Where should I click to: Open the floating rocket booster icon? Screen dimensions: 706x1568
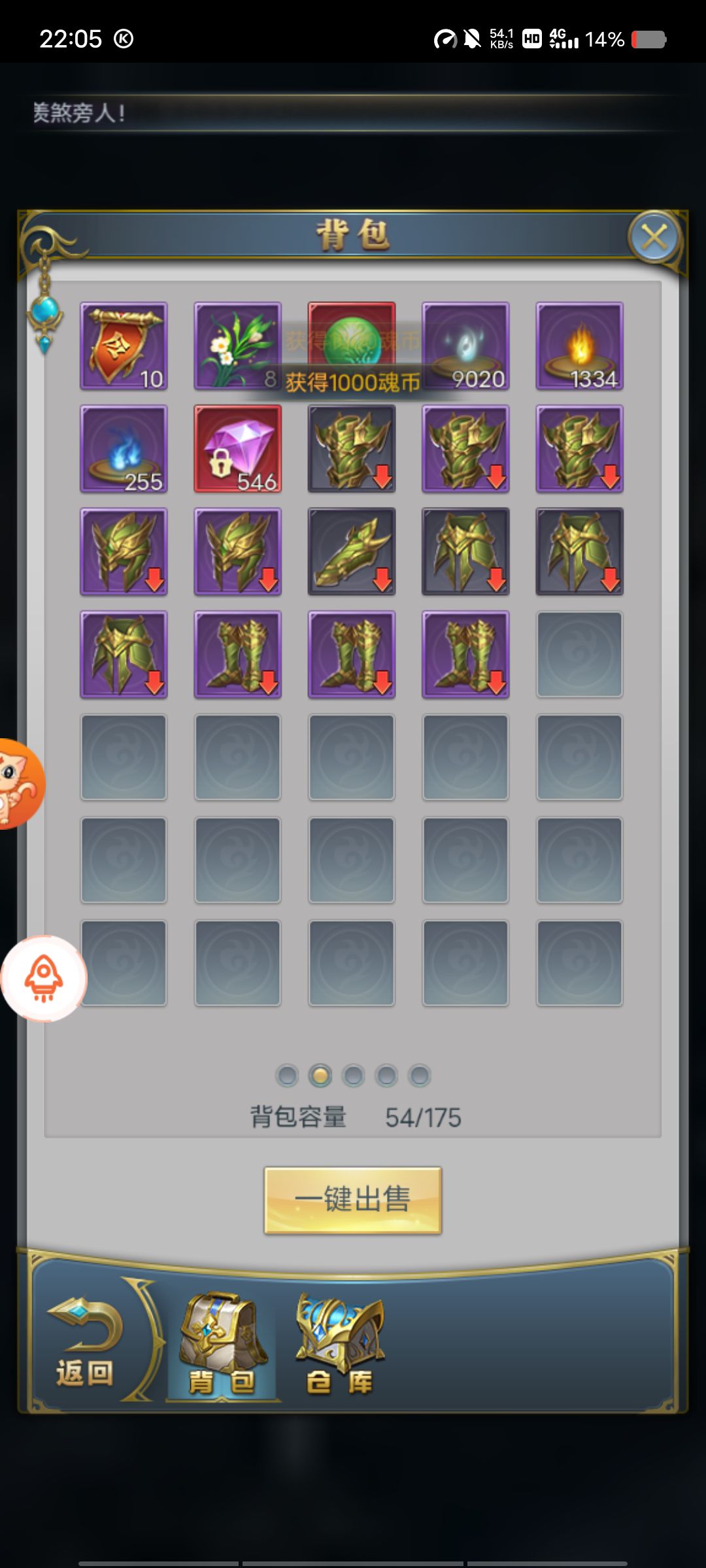tap(43, 978)
